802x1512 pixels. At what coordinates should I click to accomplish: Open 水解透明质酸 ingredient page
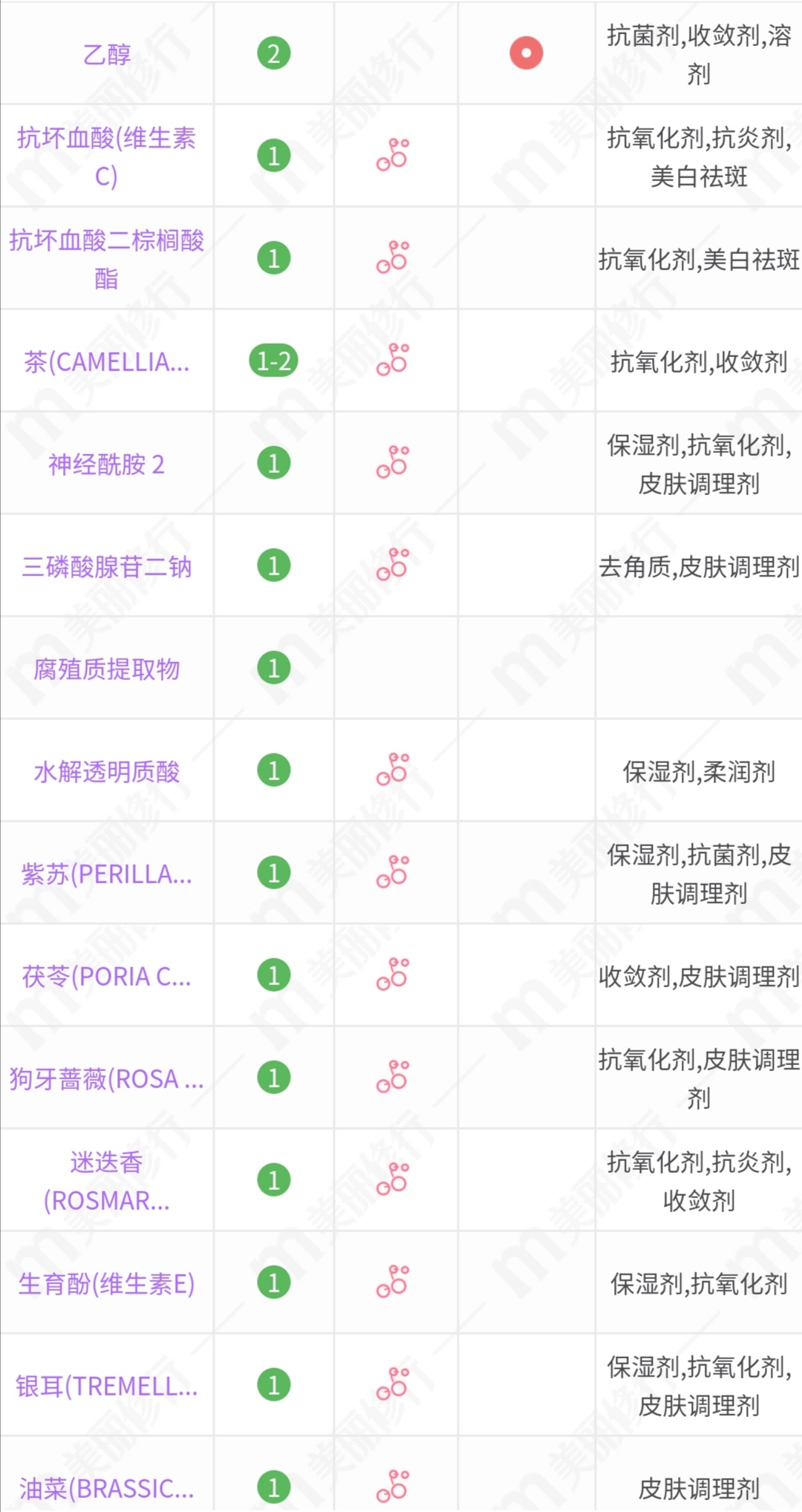coord(106,772)
